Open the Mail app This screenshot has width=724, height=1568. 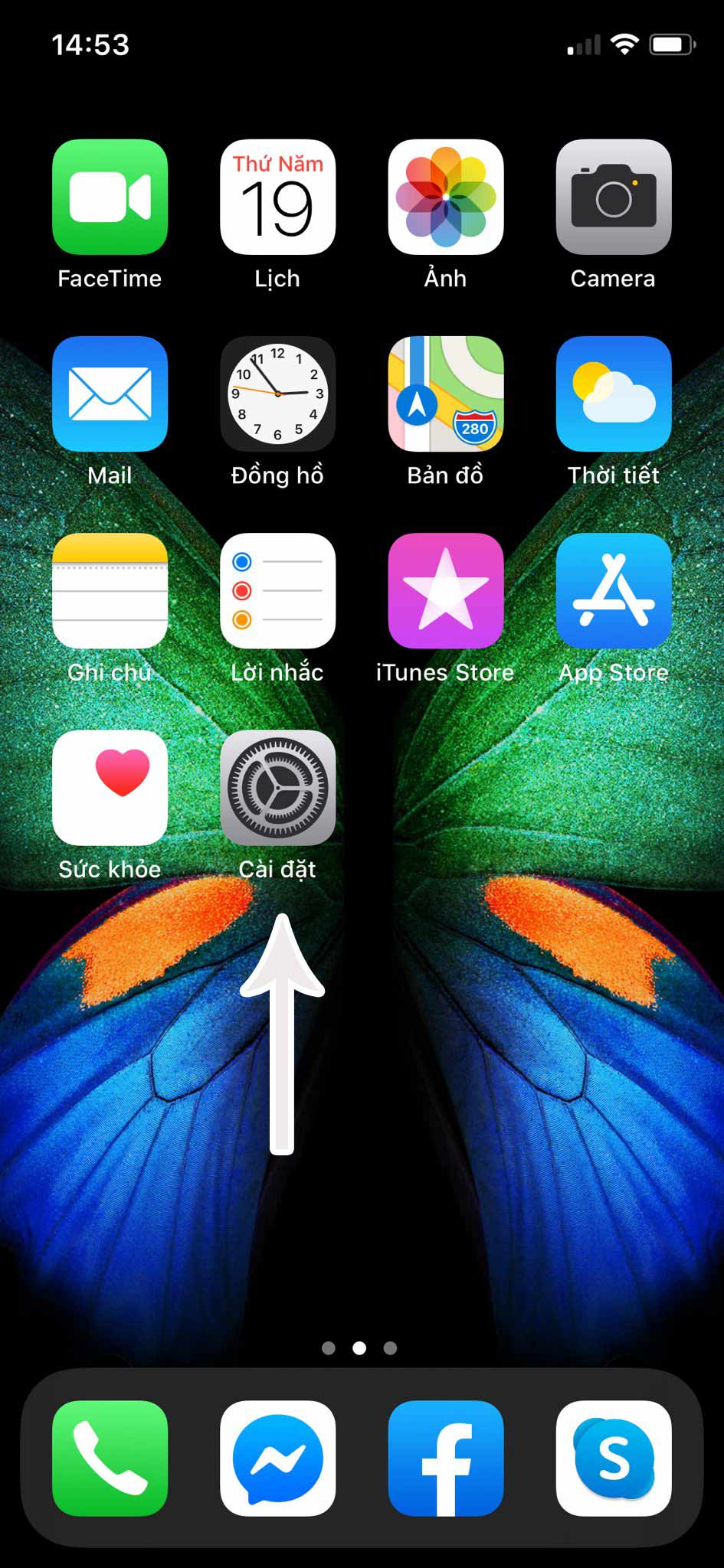(110, 394)
